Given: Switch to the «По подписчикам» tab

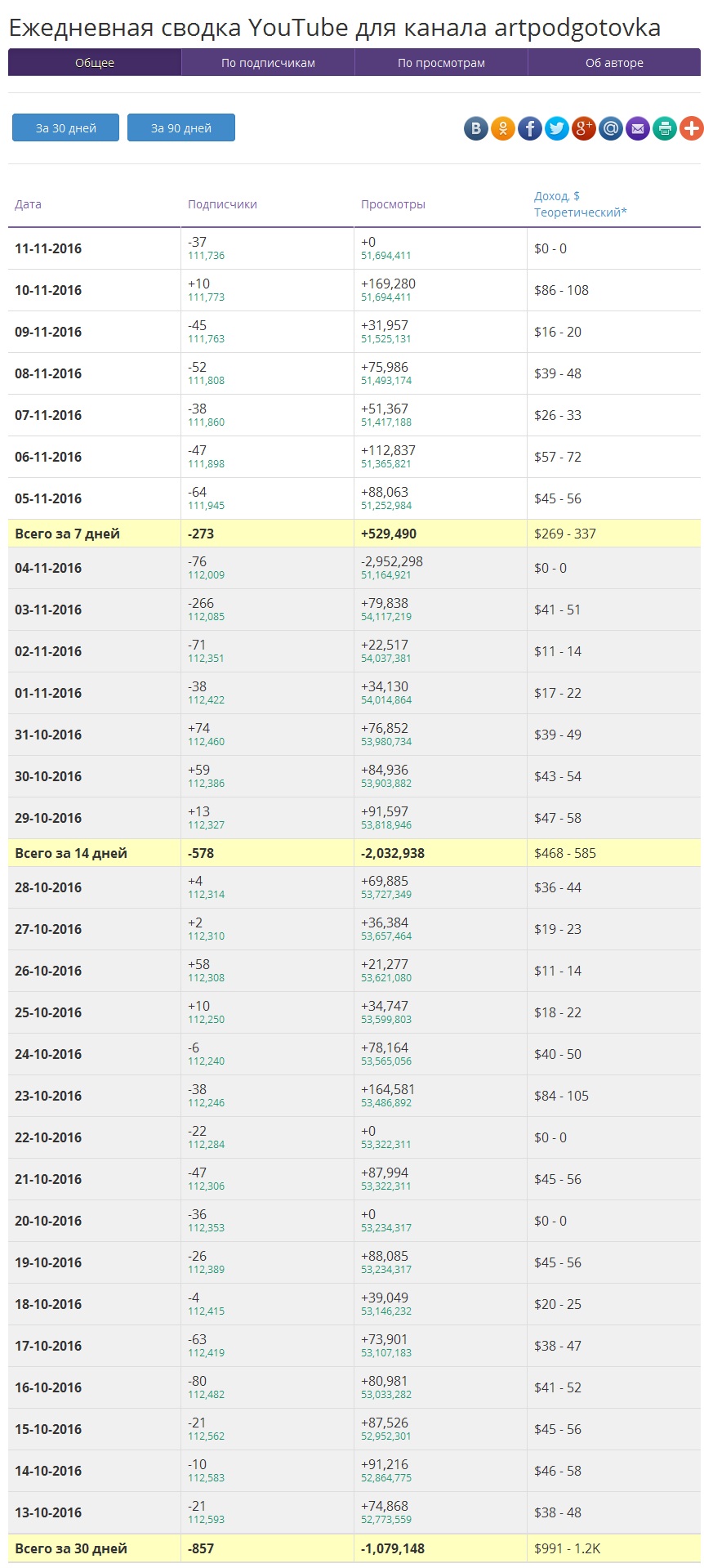Looking at the screenshot, I should coord(268,63).
